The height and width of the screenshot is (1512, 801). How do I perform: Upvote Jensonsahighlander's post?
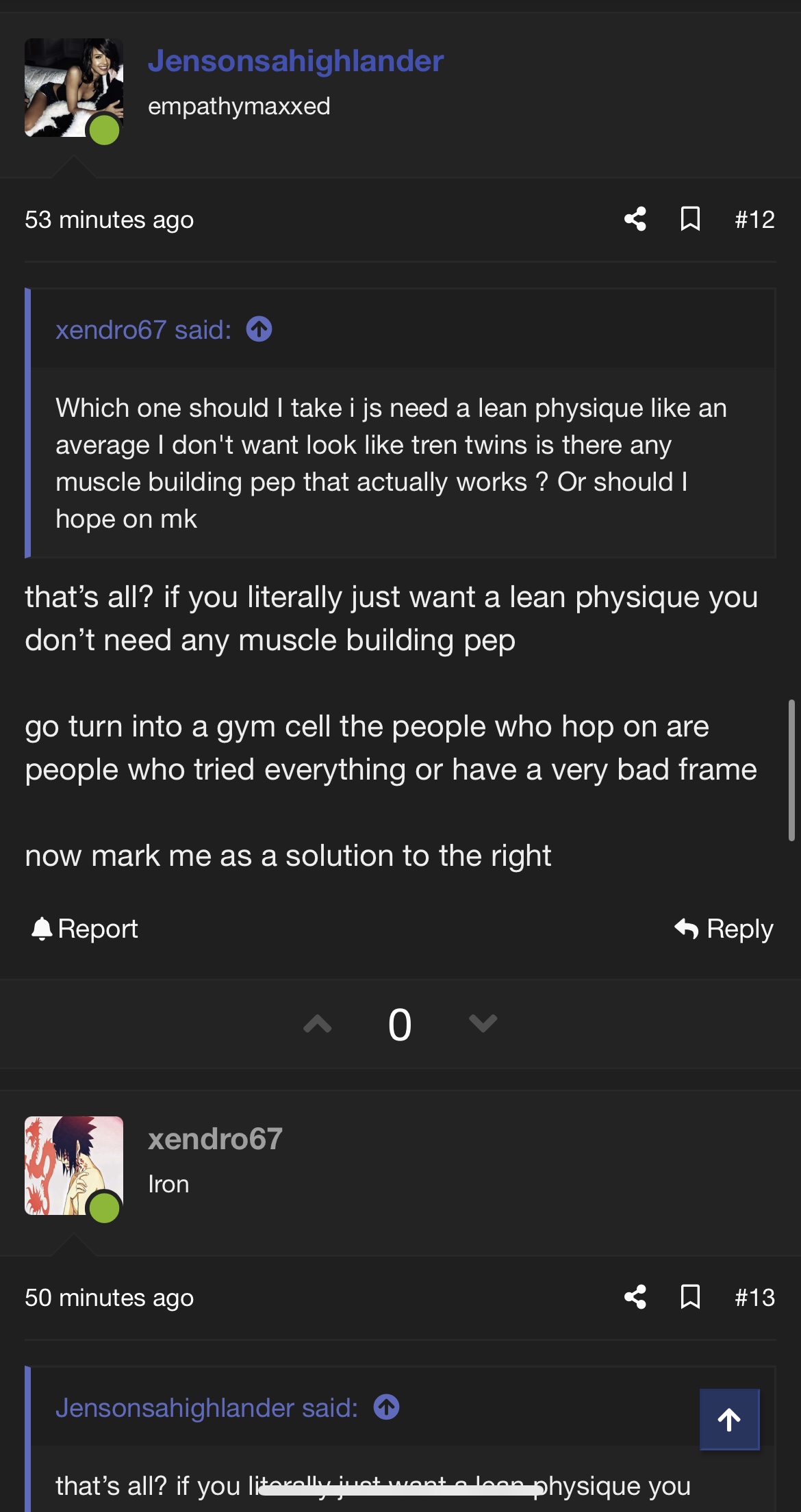318,1024
